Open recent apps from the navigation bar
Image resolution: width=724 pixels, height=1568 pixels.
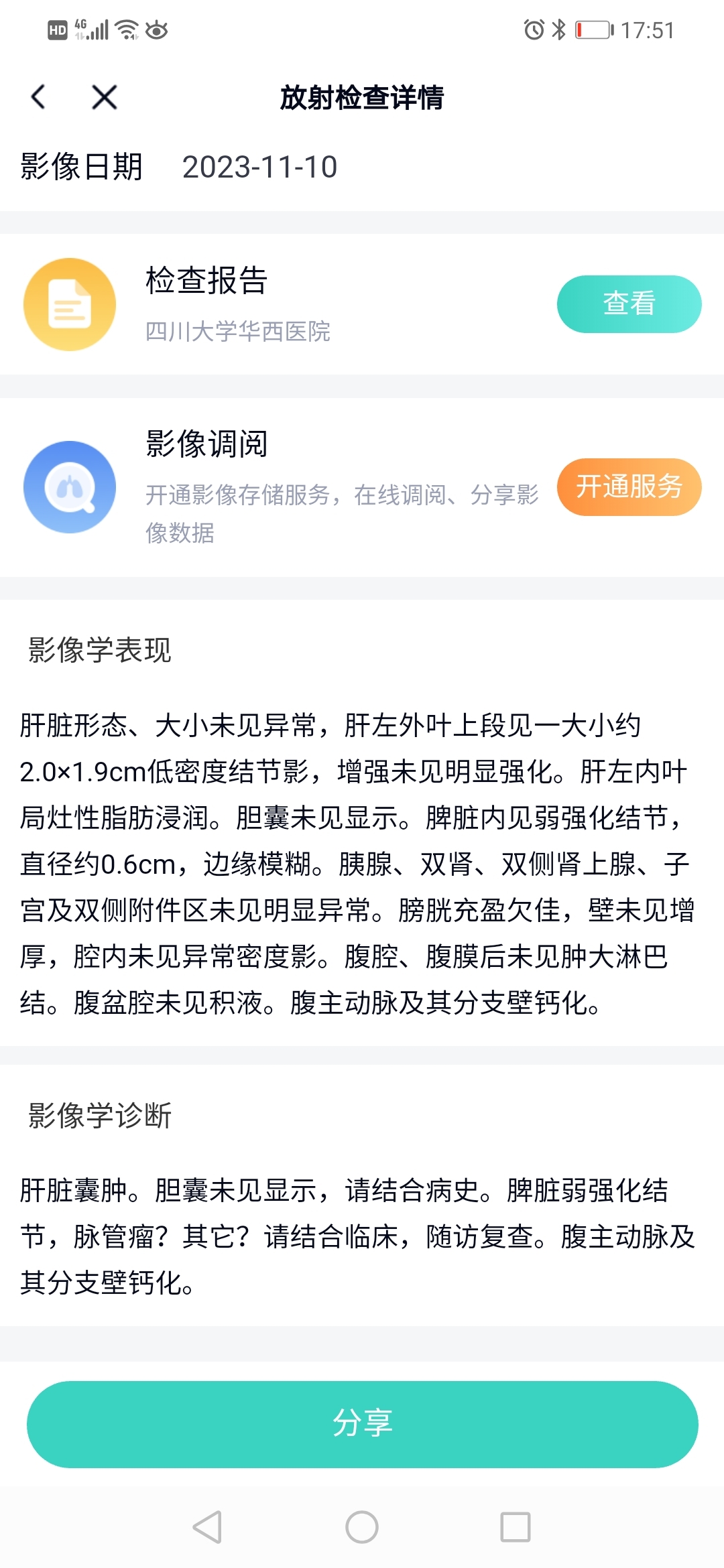click(x=515, y=1527)
